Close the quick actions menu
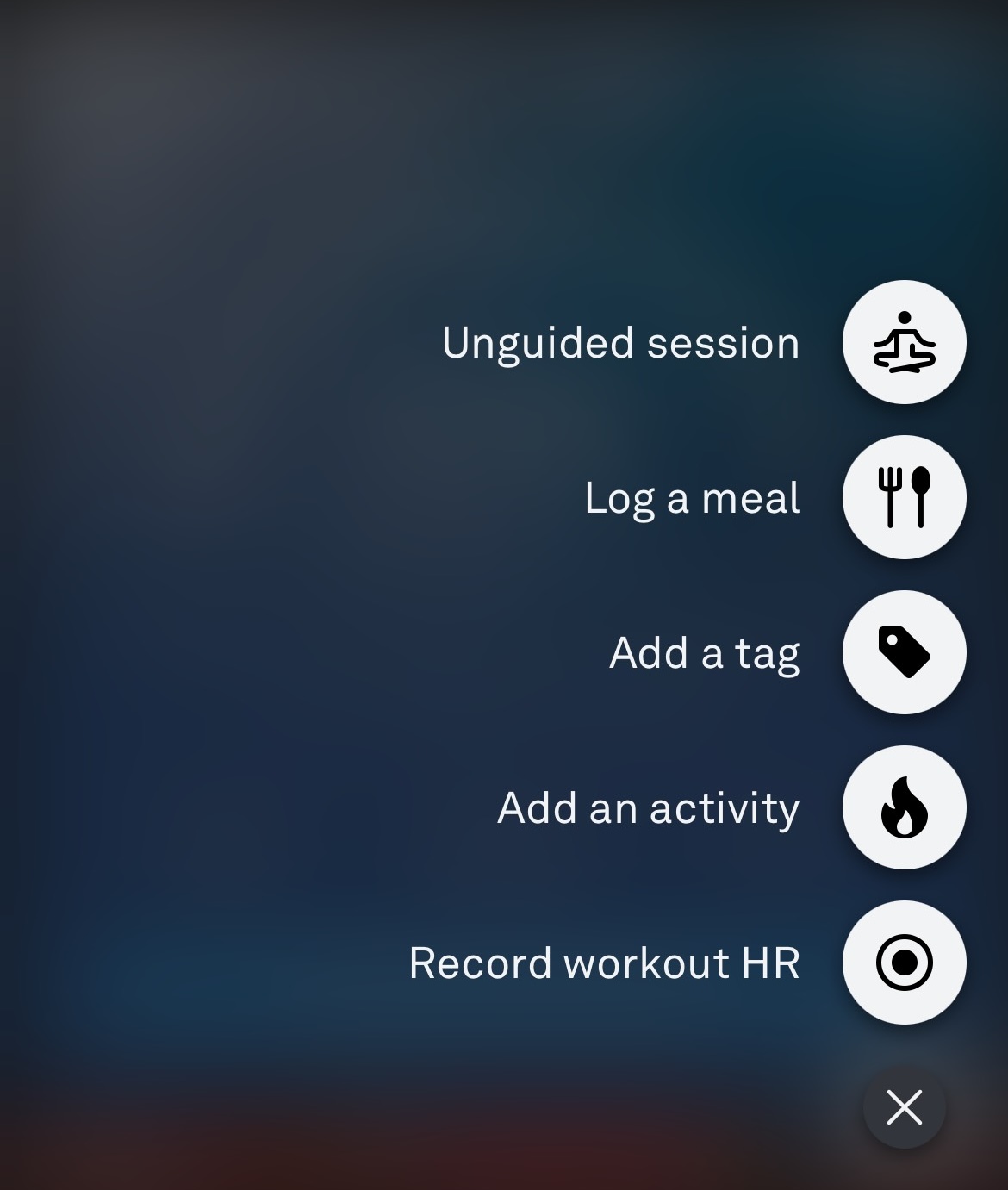1008x1190 pixels. click(904, 1107)
